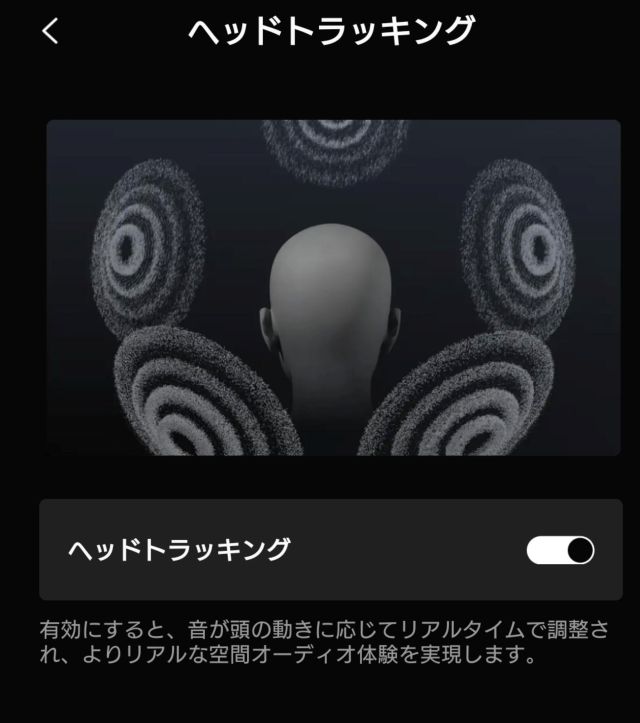Go back from ヘッドトラッキング screen

(51, 32)
